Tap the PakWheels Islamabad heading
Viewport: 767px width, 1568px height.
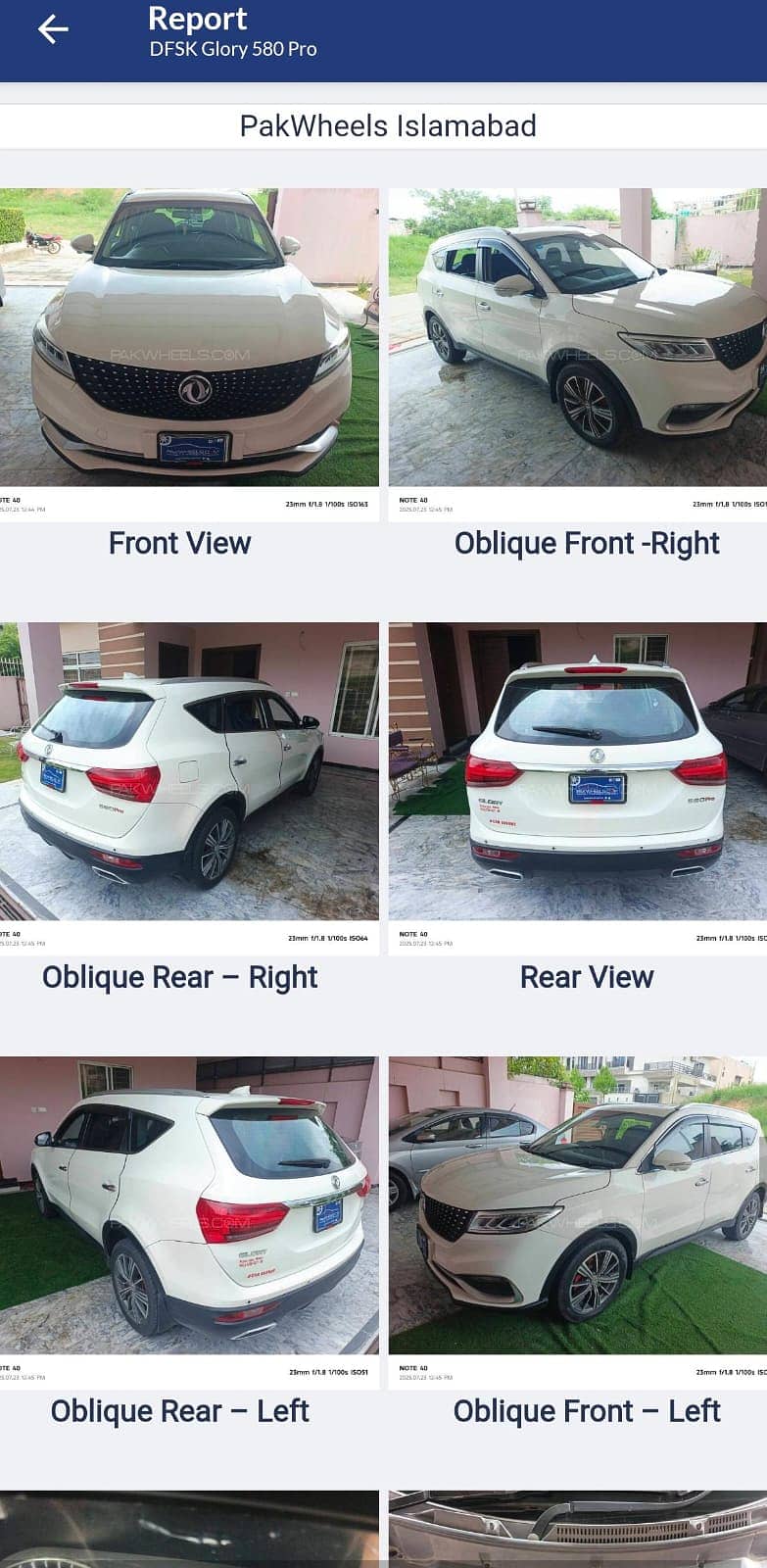(383, 125)
